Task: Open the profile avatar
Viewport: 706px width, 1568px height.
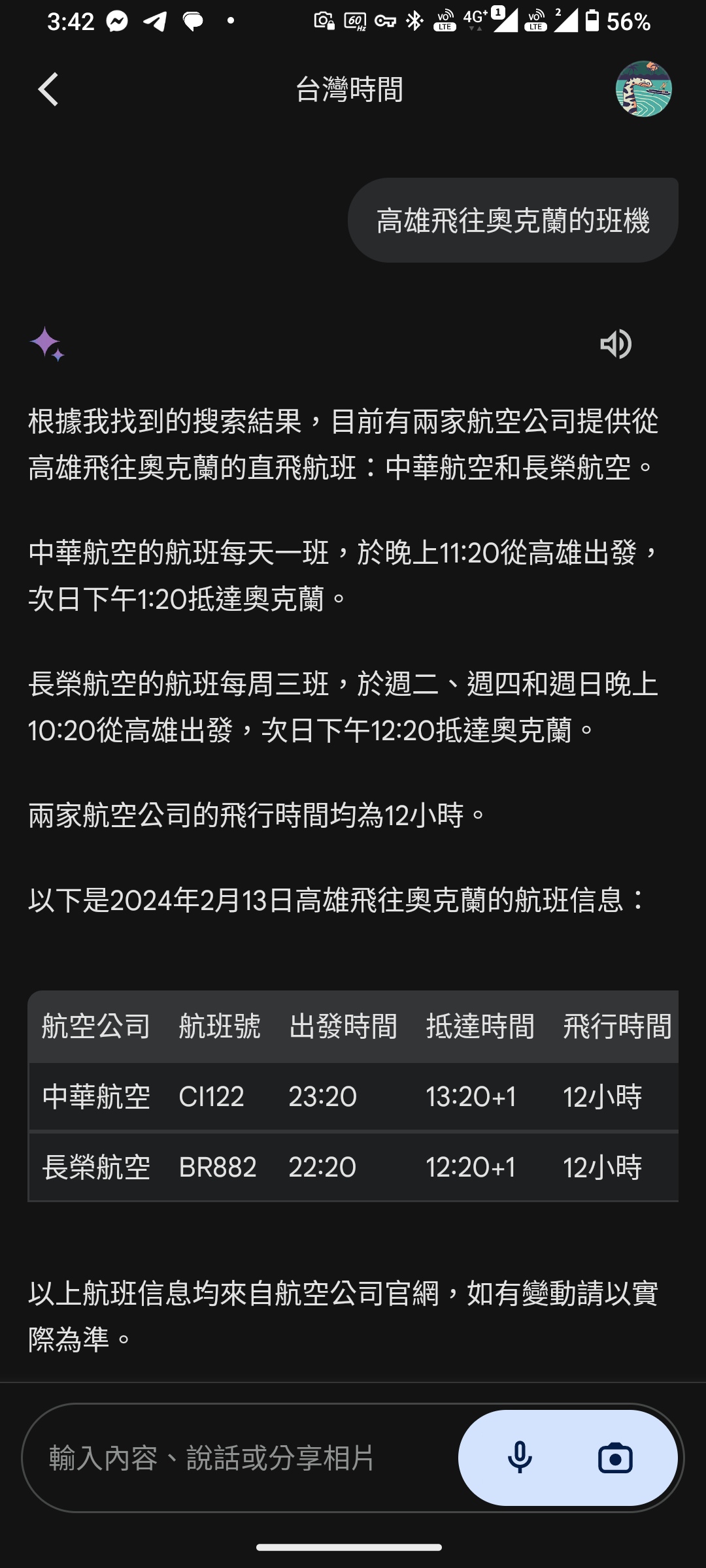Action: pos(643,89)
